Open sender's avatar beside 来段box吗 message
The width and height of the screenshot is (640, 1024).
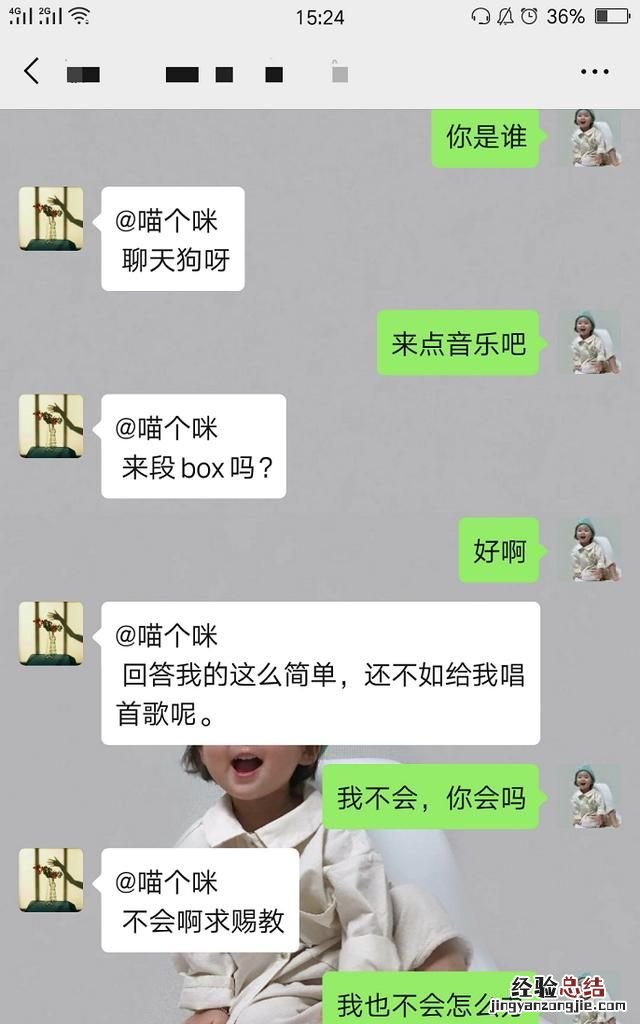[x=51, y=426]
